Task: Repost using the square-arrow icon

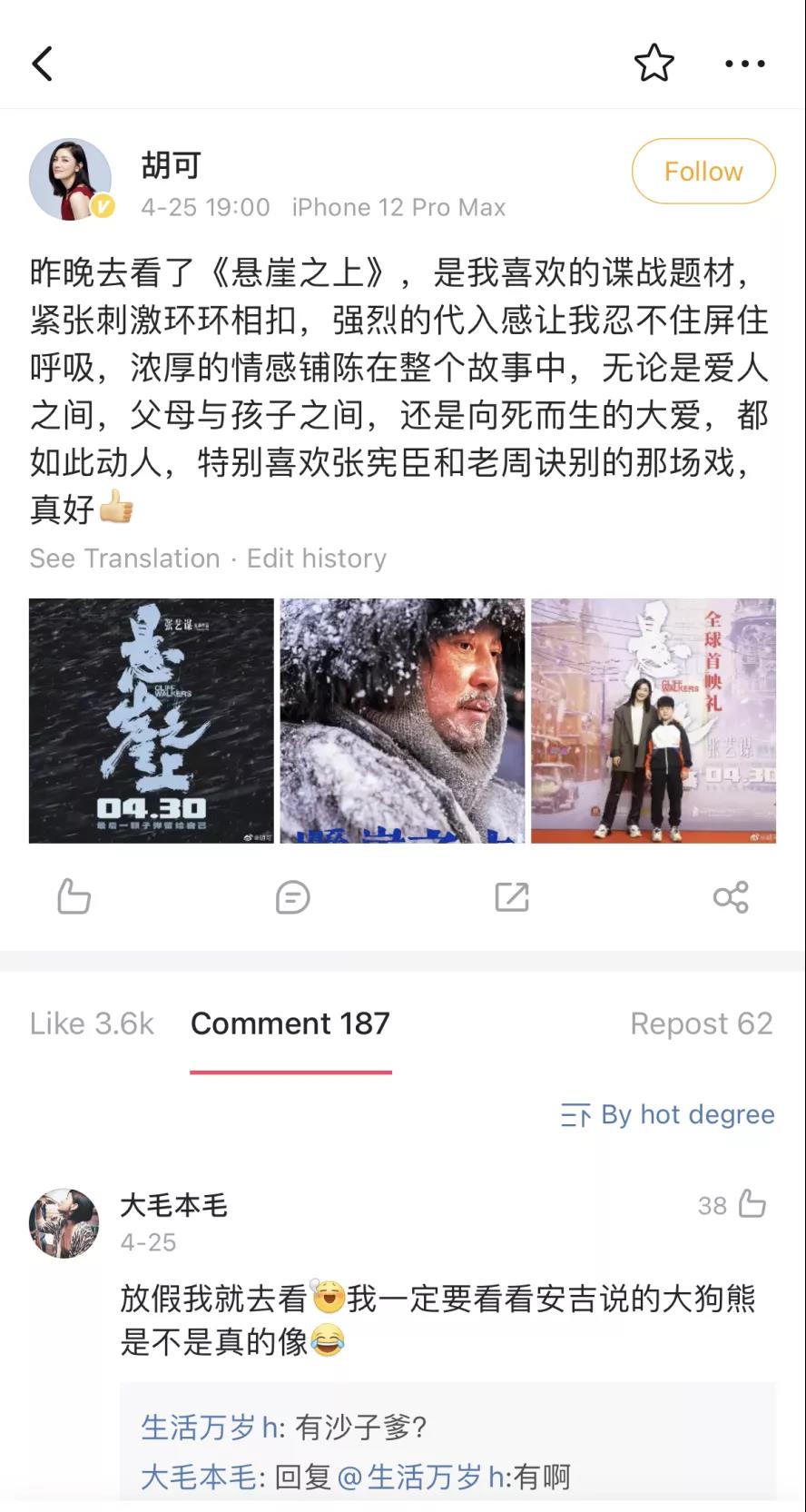Action: click(512, 897)
